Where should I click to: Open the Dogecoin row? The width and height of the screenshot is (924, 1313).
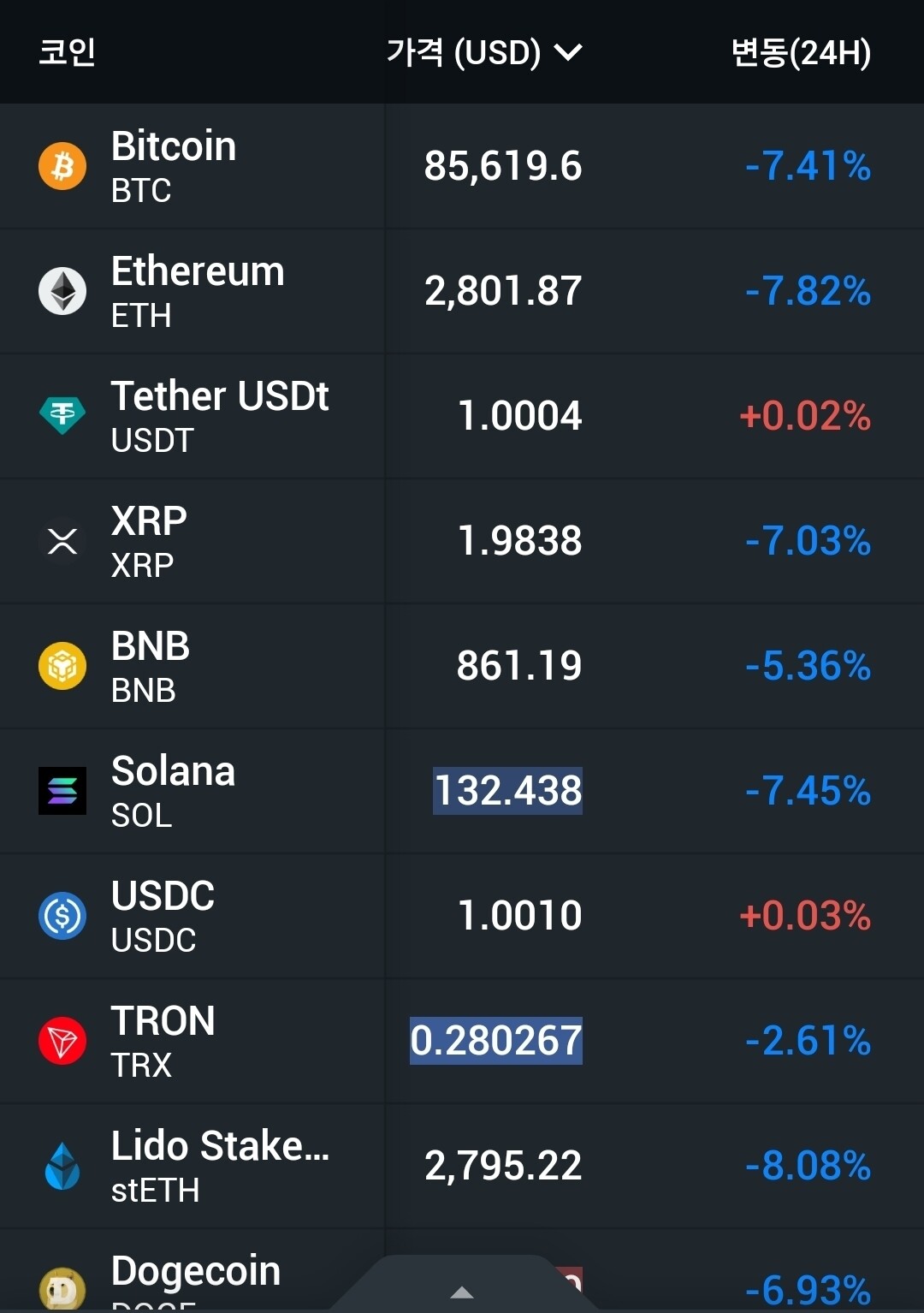[195, 1277]
